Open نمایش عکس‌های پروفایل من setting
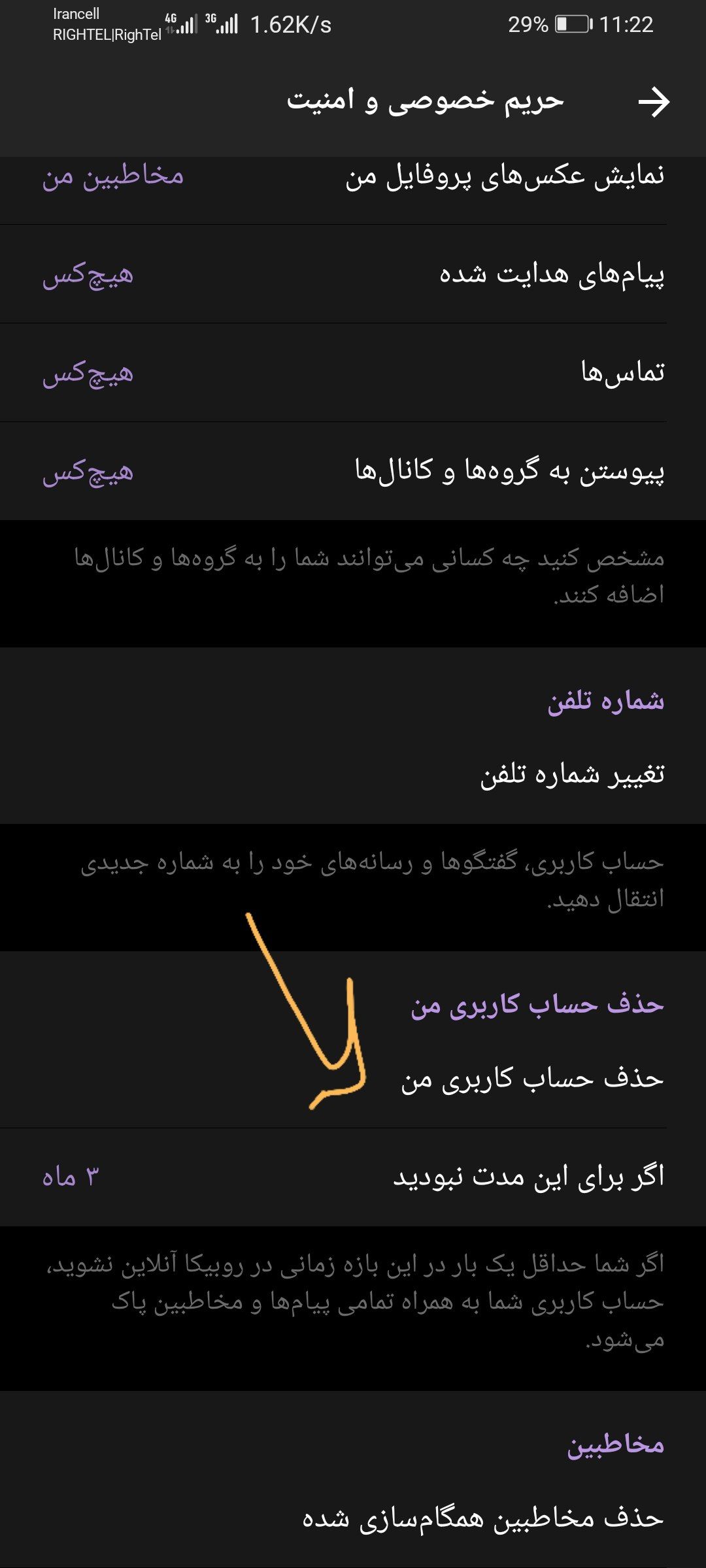The image size is (706, 1568). coord(353,178)
